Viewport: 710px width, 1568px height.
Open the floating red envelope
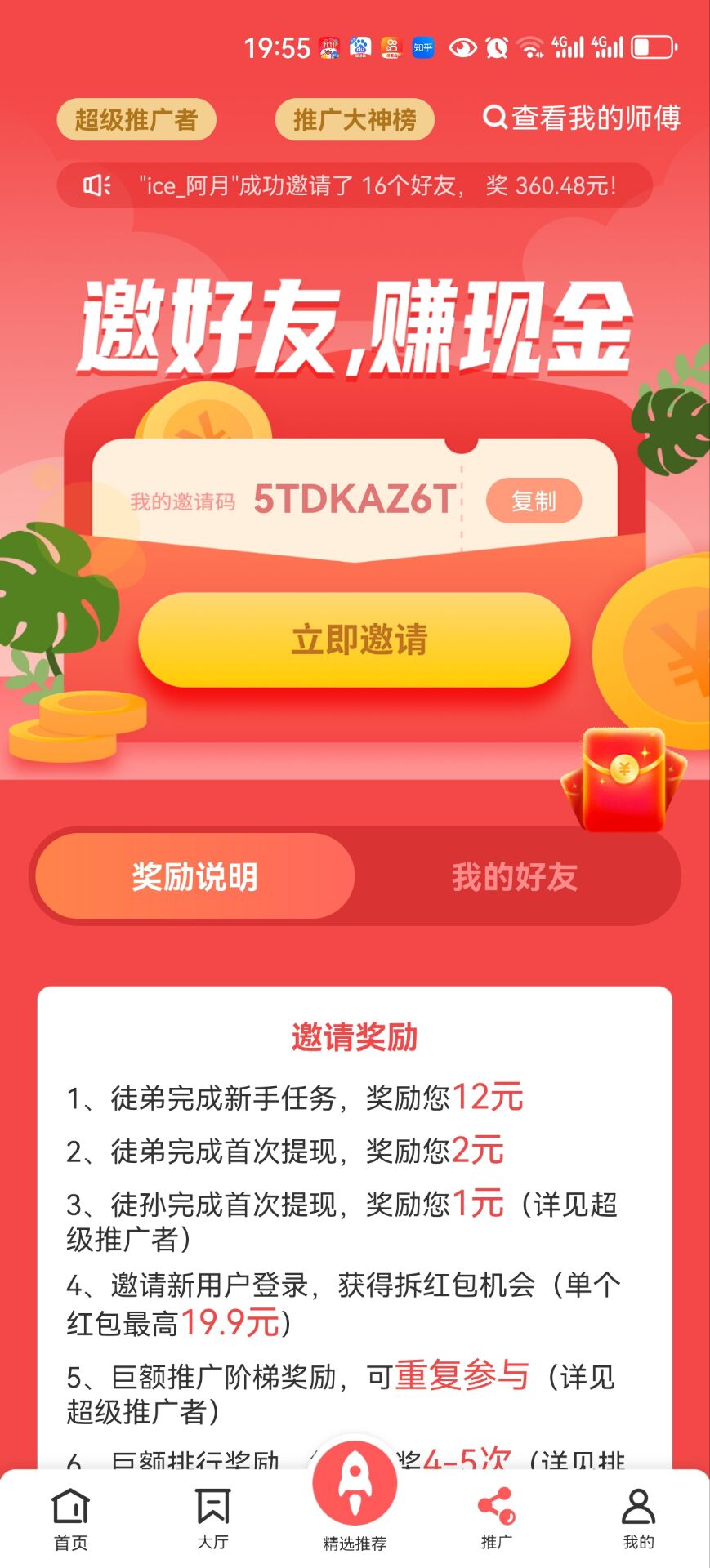(x=624, y=780)
